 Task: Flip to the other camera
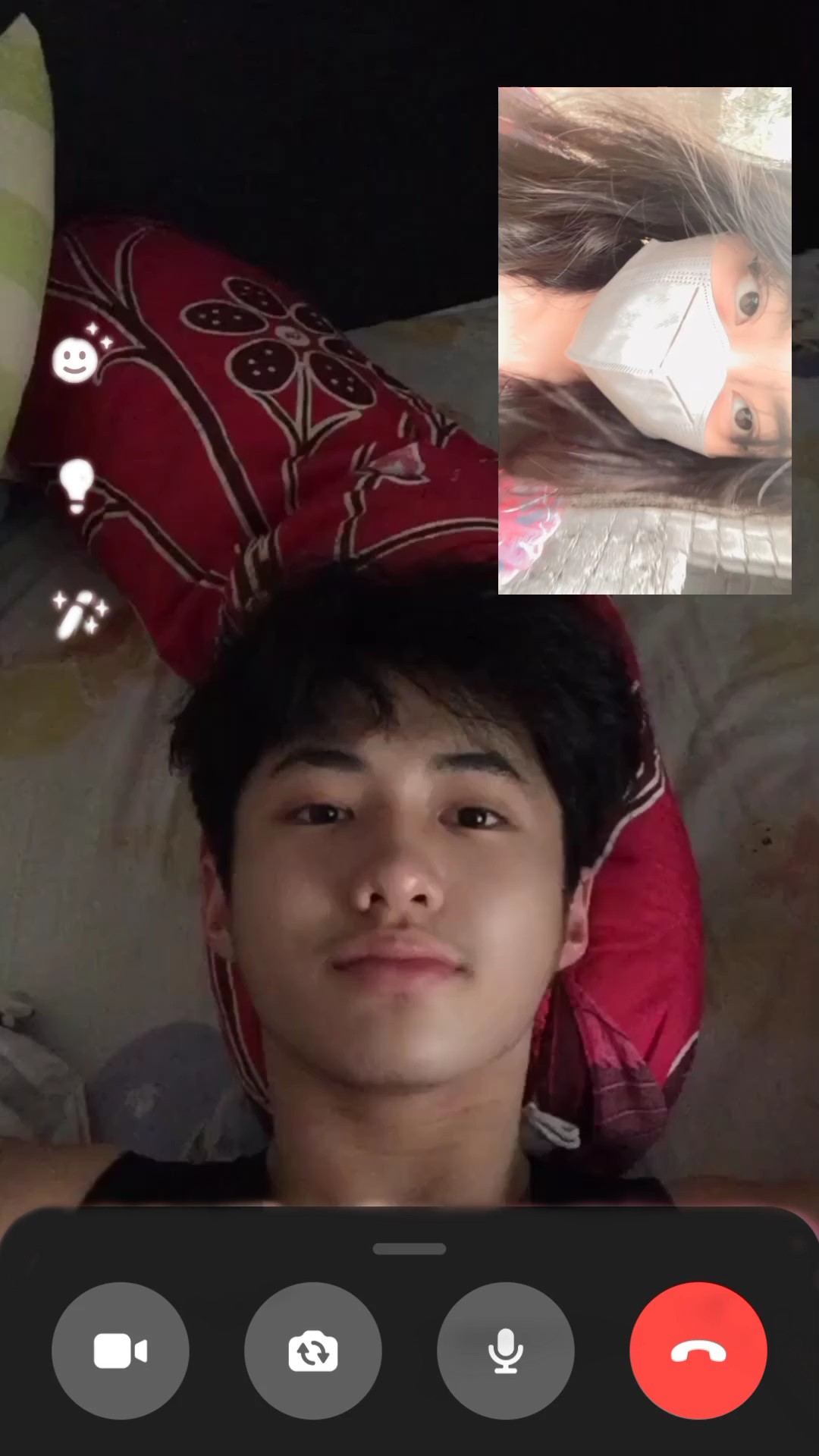[313, 1351]
